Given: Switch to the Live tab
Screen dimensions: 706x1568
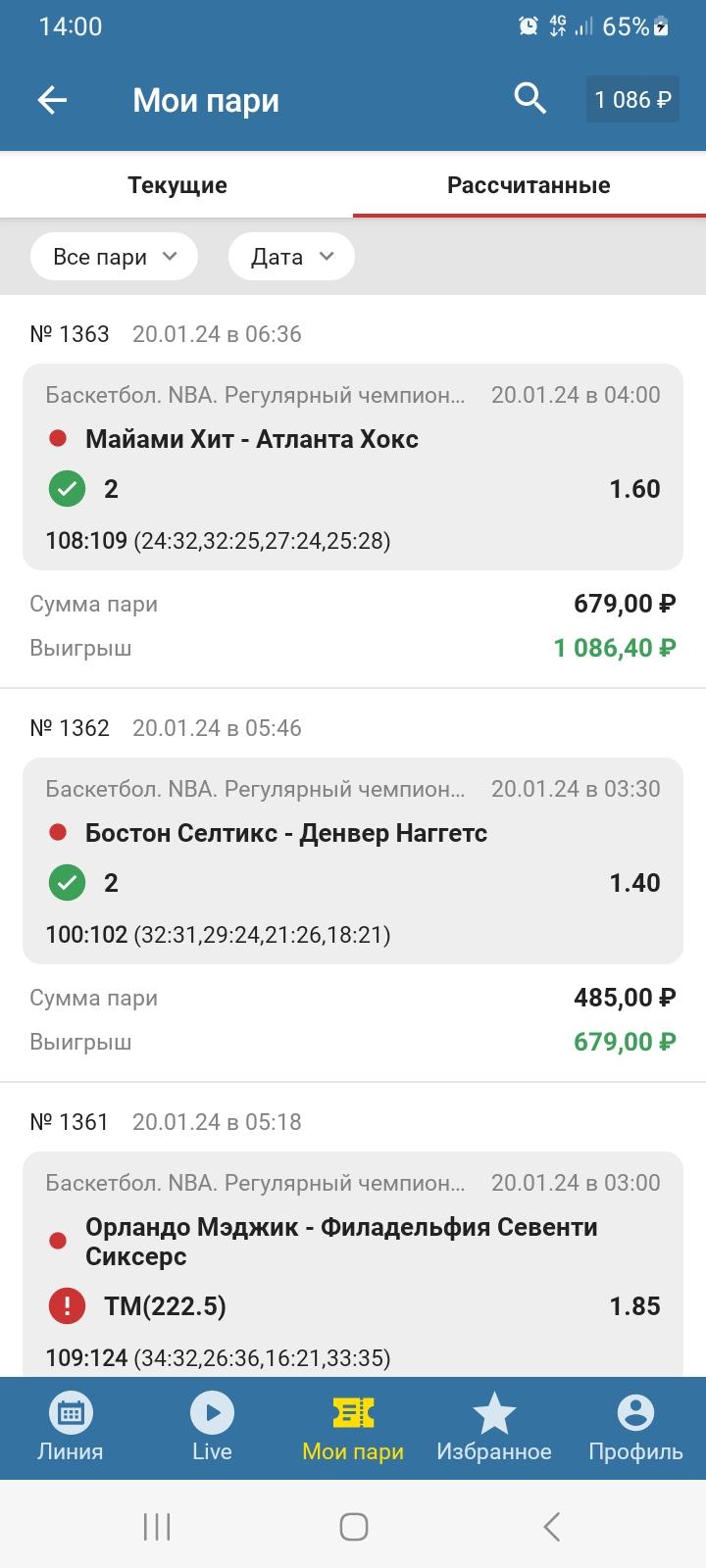Looking at the screenshot, I should [212, 1428].
